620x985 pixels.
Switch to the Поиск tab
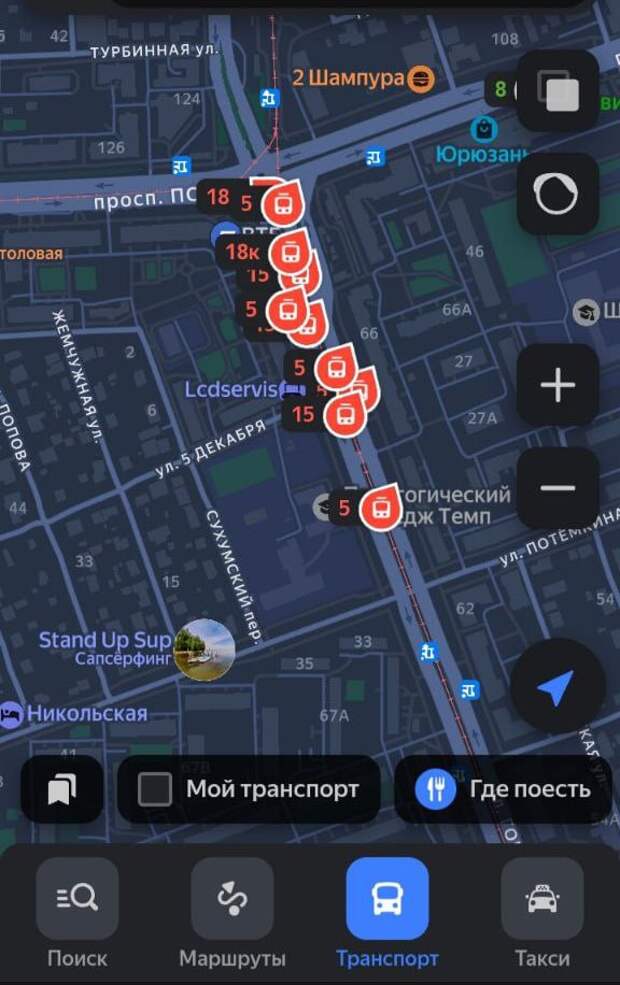click(77, 913)
